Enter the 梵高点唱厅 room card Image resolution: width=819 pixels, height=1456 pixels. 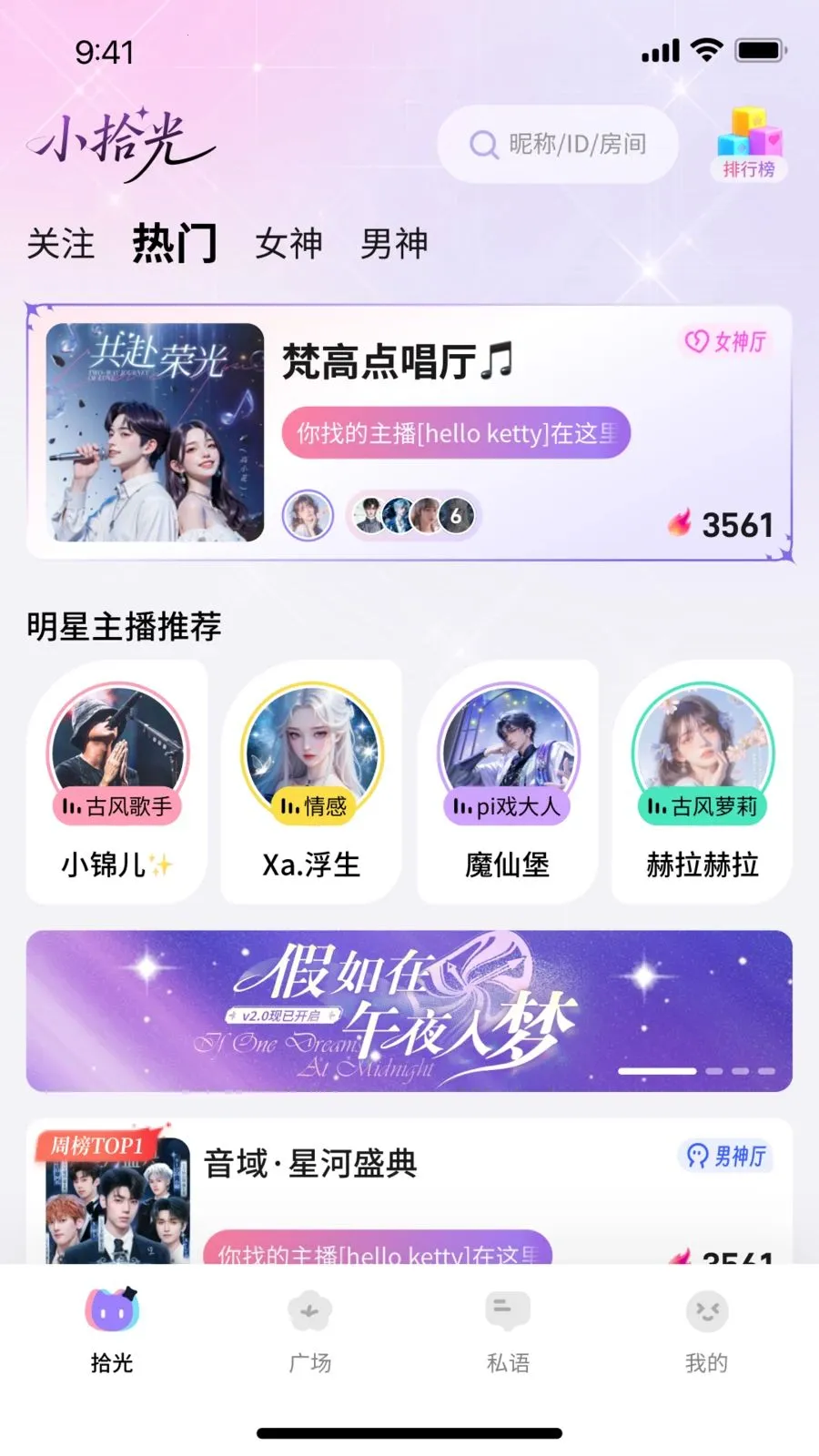(x=409, y=433)
